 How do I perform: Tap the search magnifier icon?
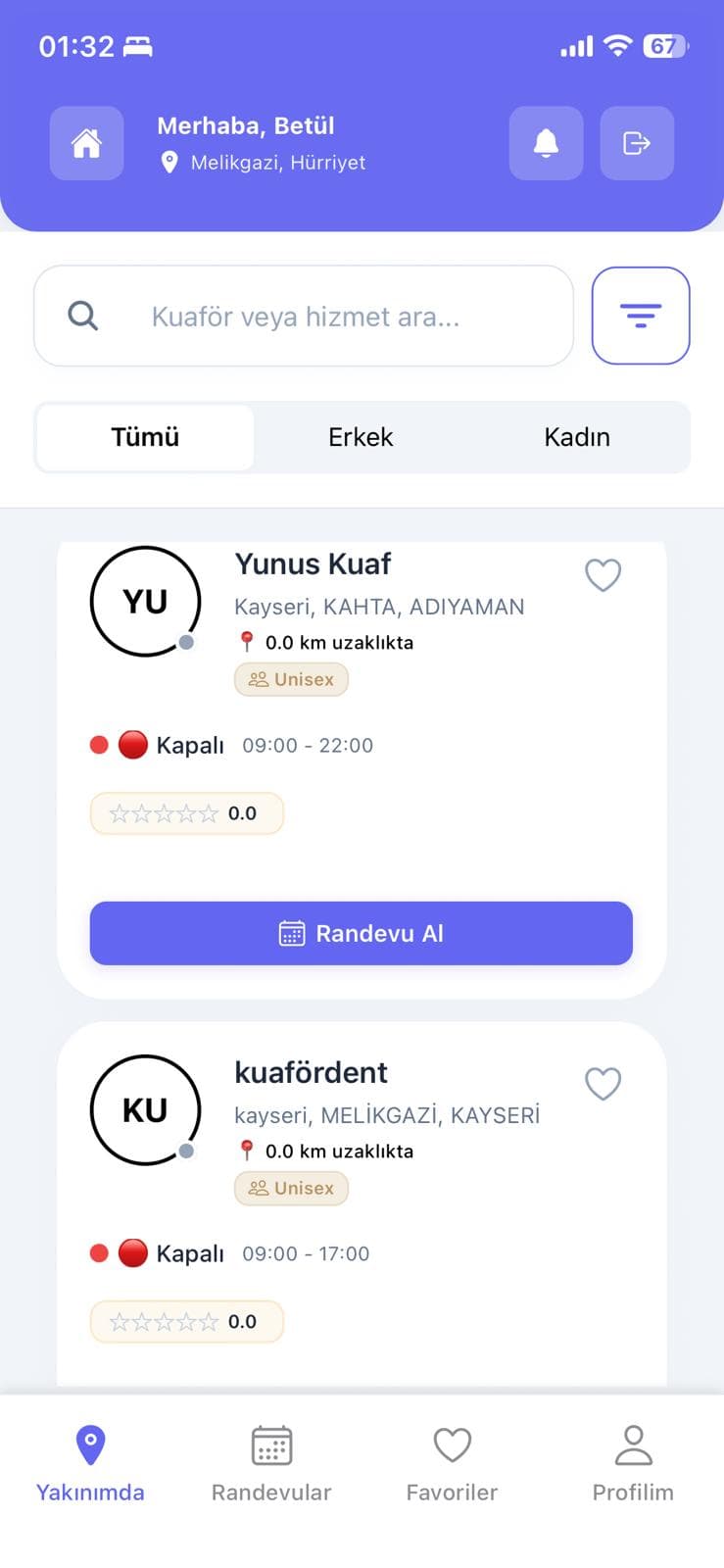coord(82,316)
